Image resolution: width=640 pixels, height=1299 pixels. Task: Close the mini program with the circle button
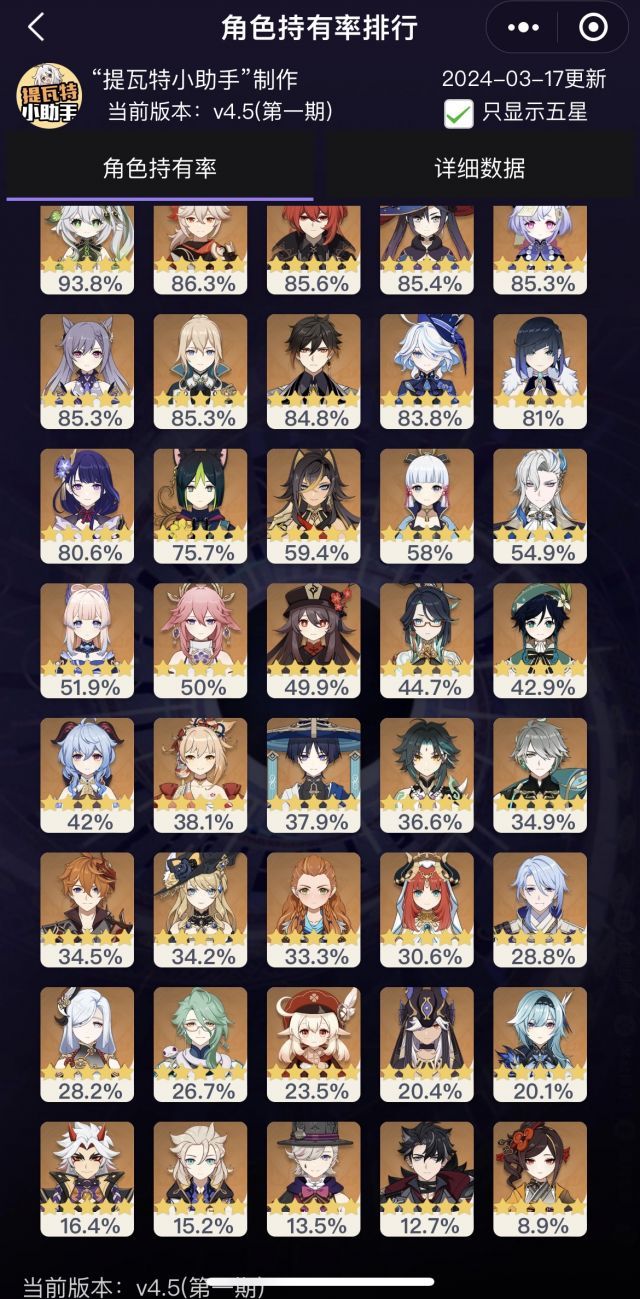click(x=594, y=27)
